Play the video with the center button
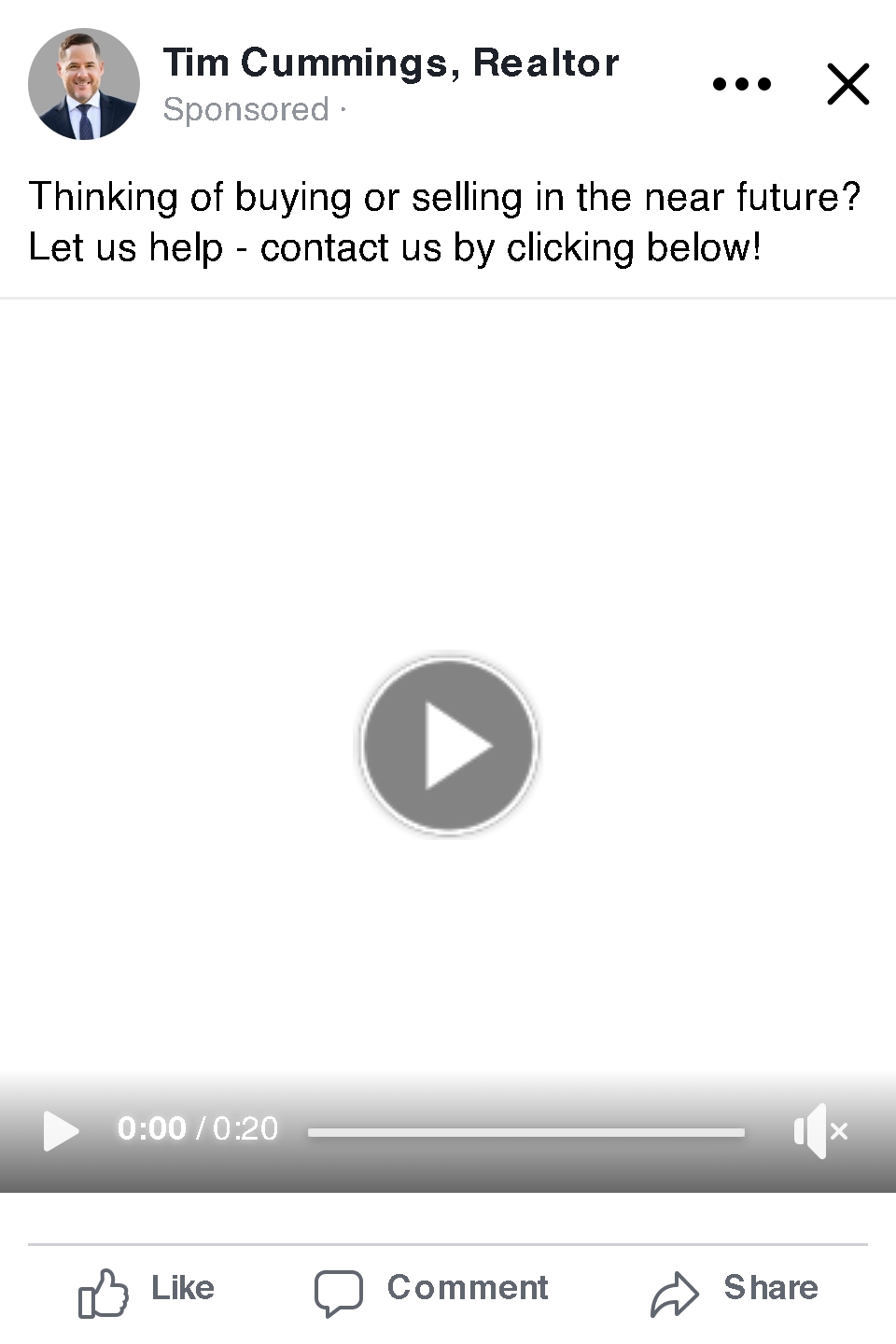This screenshot has height=1344, width=896. (449, 745)
